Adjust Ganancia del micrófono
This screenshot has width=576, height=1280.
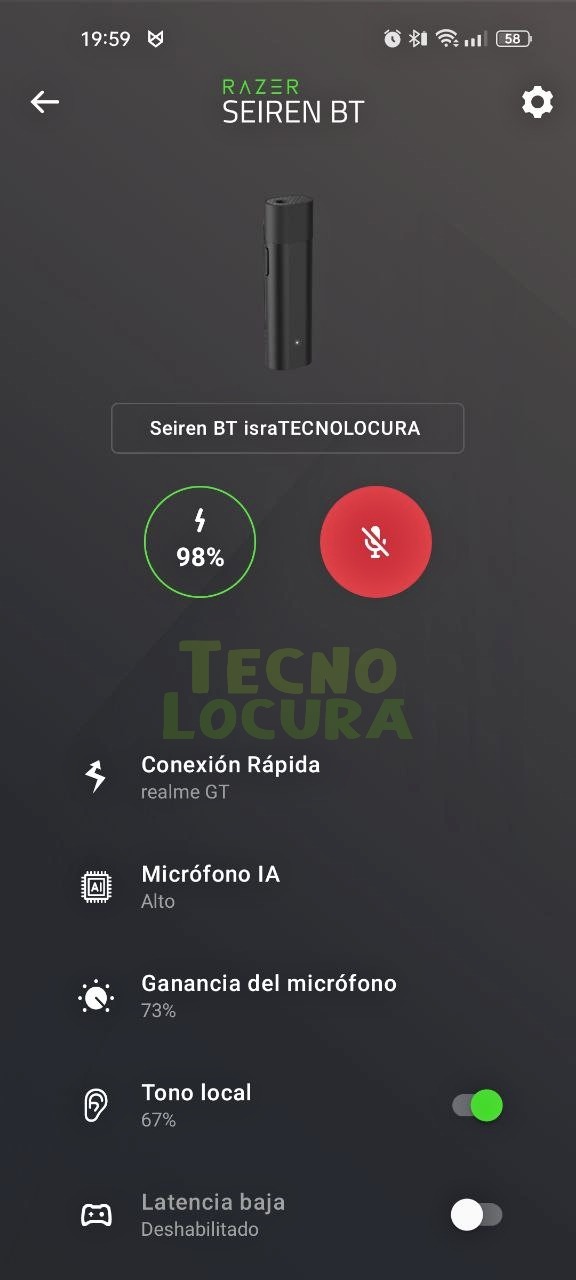point(288,996)
